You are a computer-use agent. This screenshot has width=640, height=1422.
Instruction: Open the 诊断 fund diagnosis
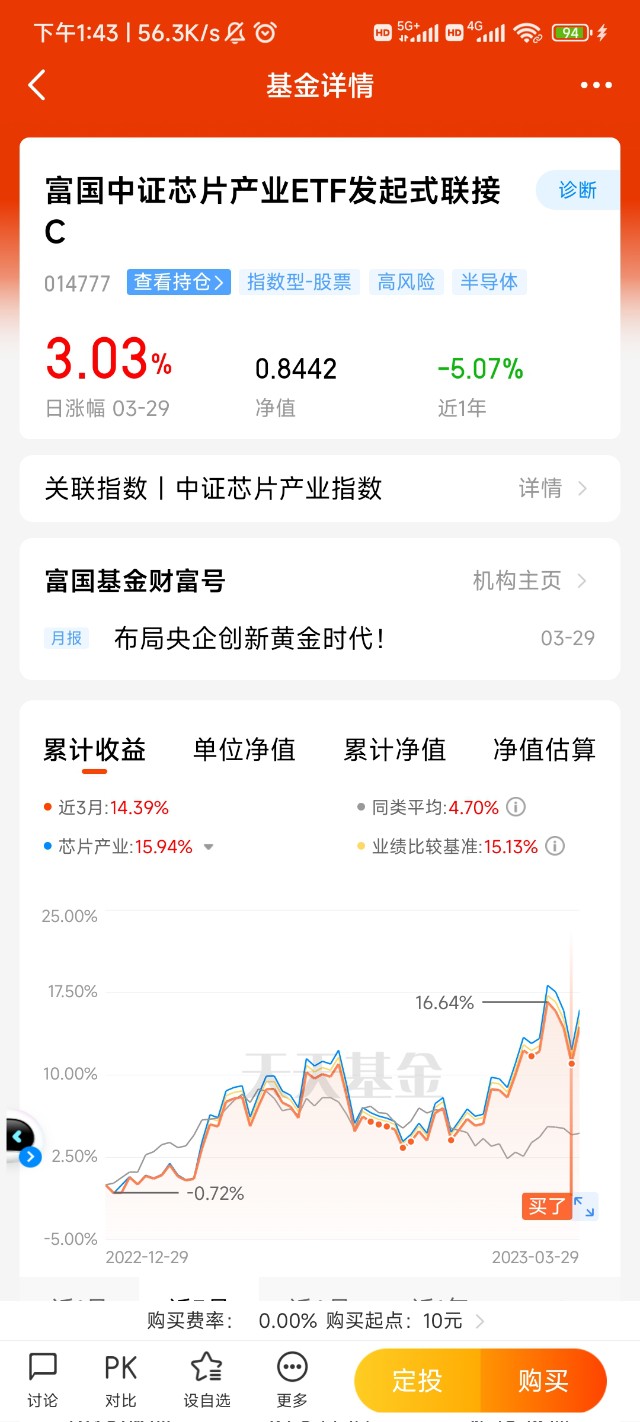click(577, 190)
